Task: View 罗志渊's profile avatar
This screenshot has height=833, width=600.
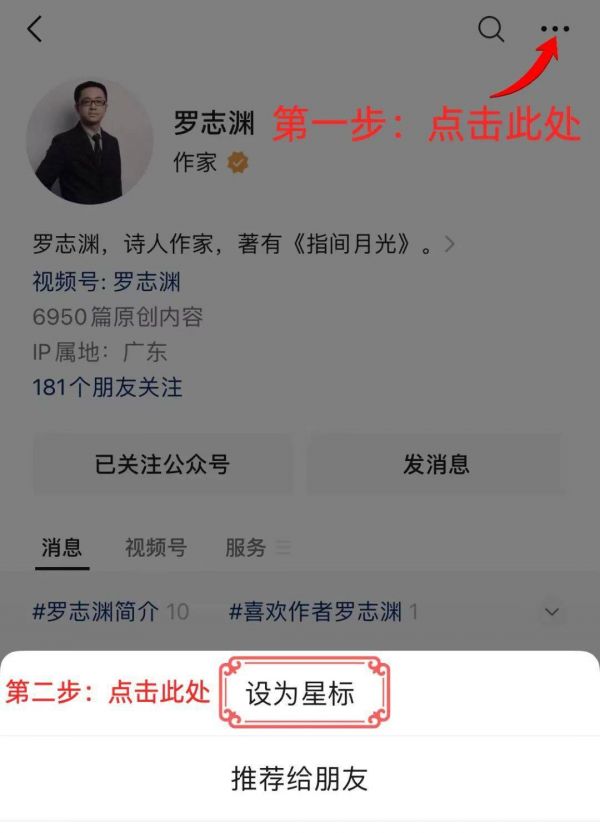Action: [90, 142]
